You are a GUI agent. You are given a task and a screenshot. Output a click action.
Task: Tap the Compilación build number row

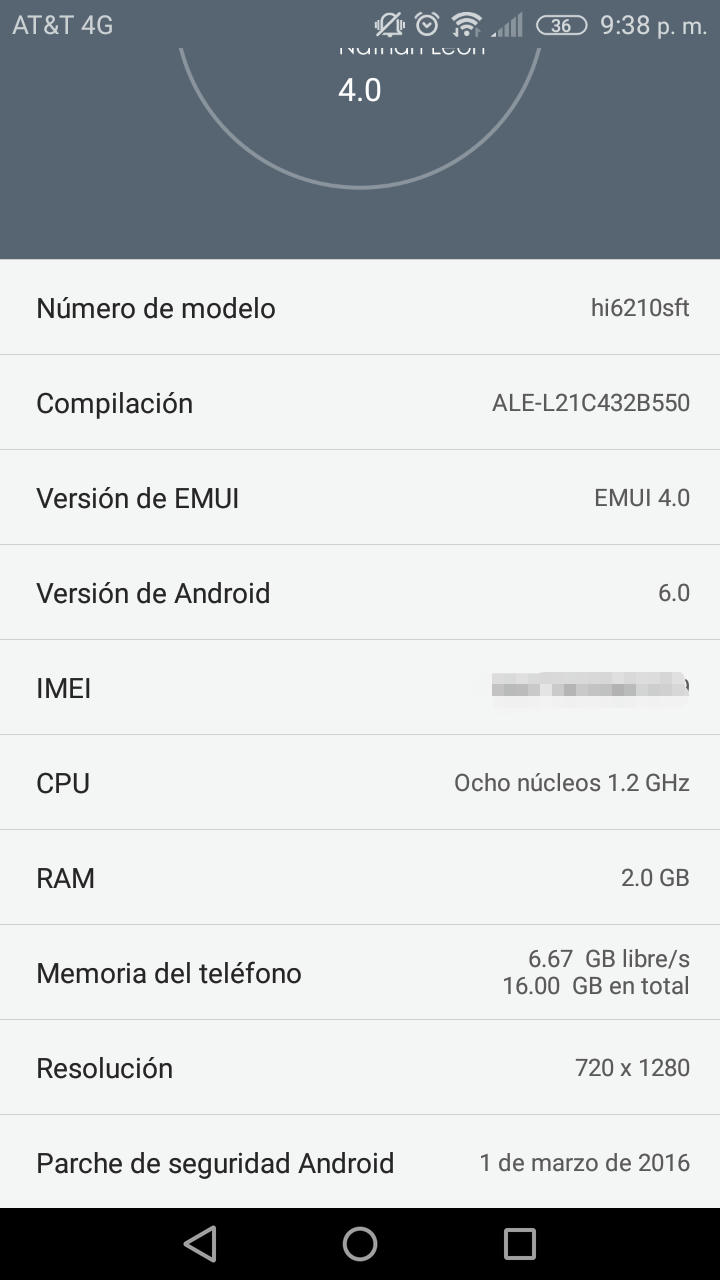tap(360, 403)
